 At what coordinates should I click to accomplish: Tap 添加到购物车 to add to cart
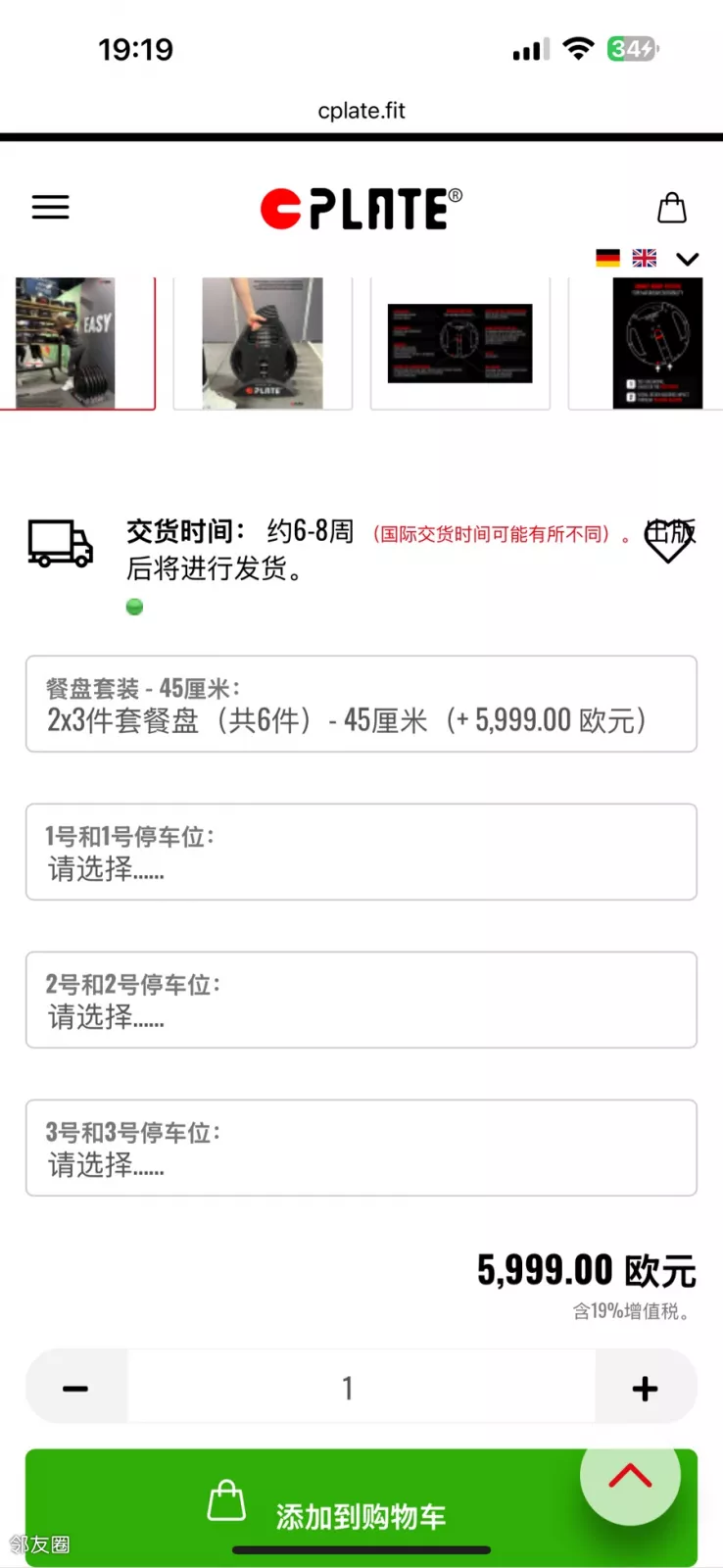(333, 1509)
